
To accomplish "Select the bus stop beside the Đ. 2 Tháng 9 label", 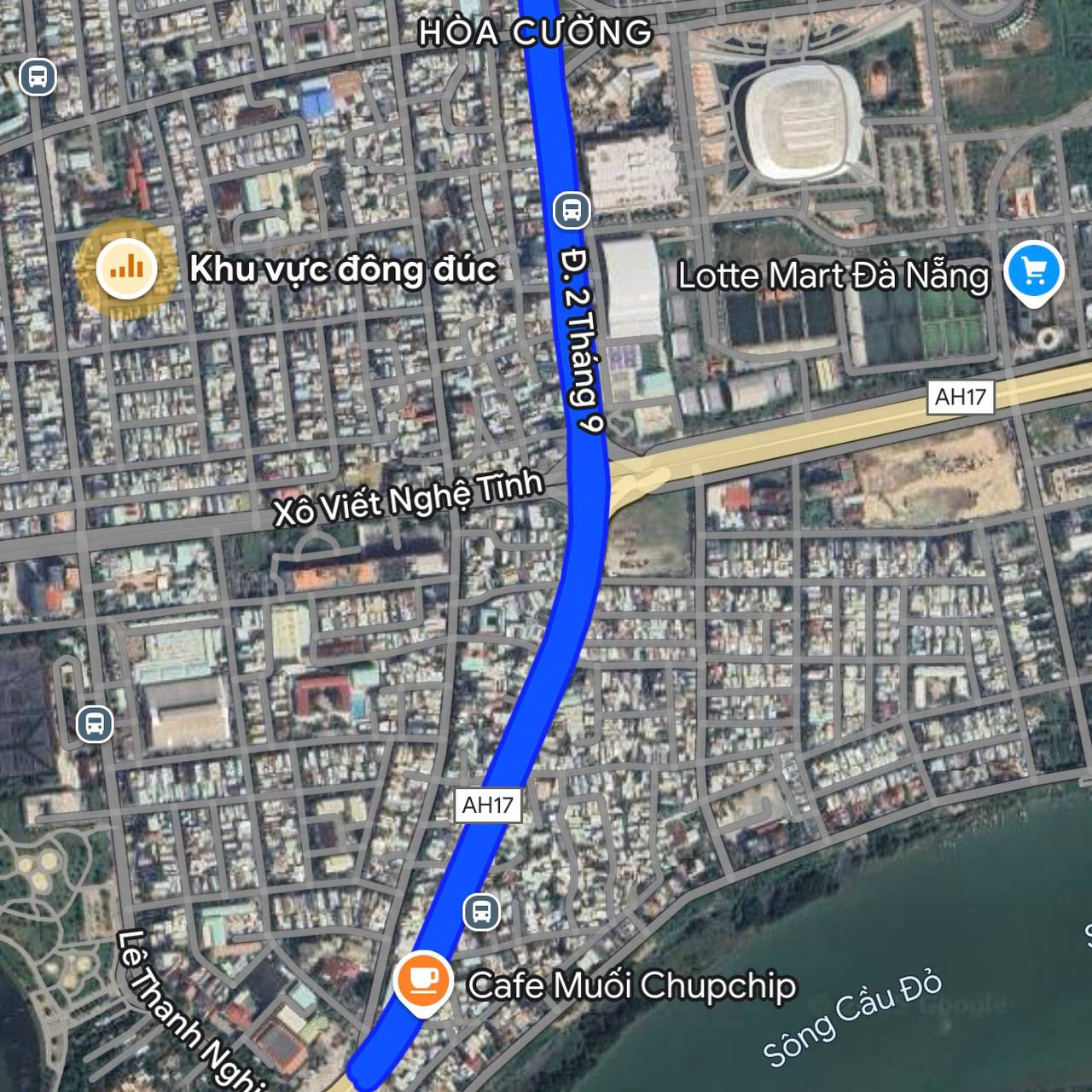I will [571, 209].
